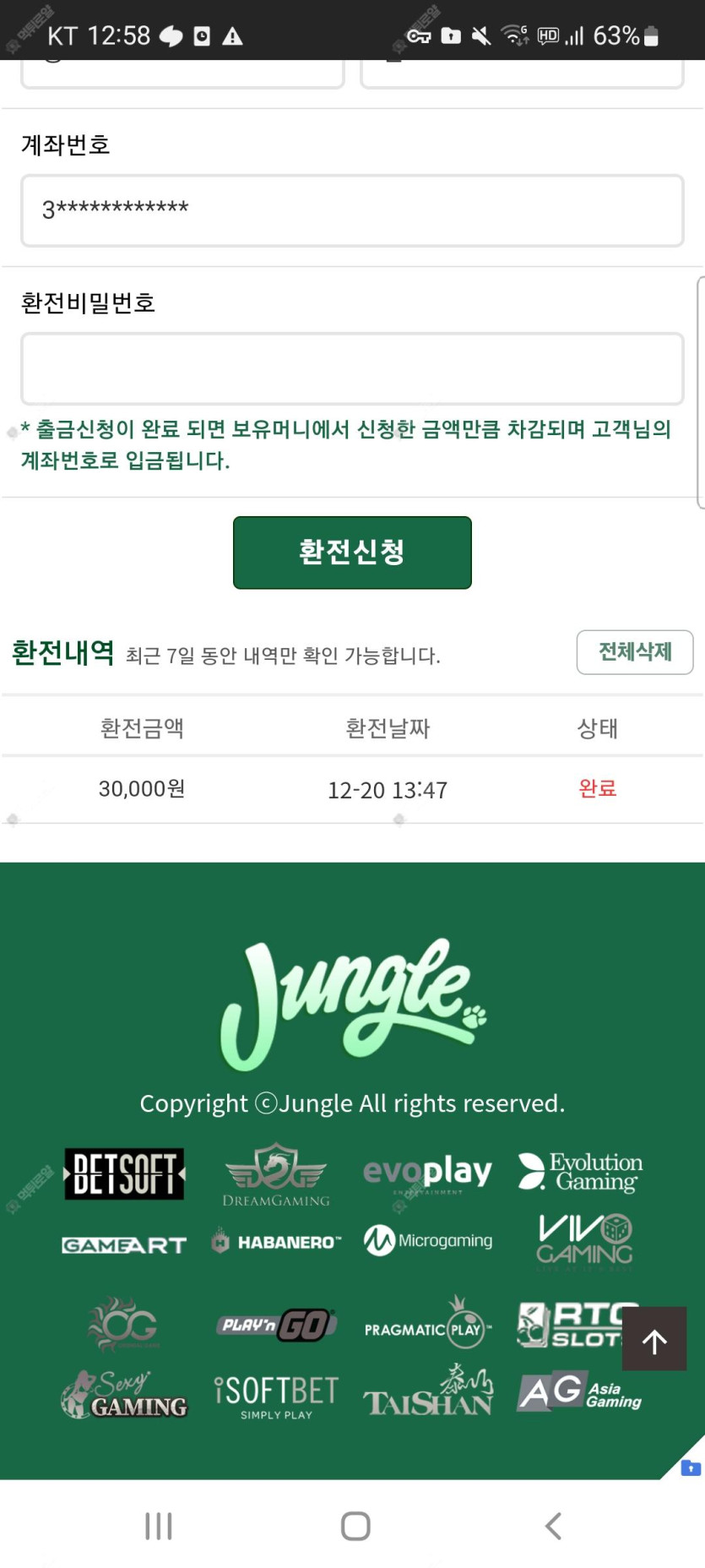705x1568 pixels.
Task: Go back with the system back button
Action: tap(553, 1526)
